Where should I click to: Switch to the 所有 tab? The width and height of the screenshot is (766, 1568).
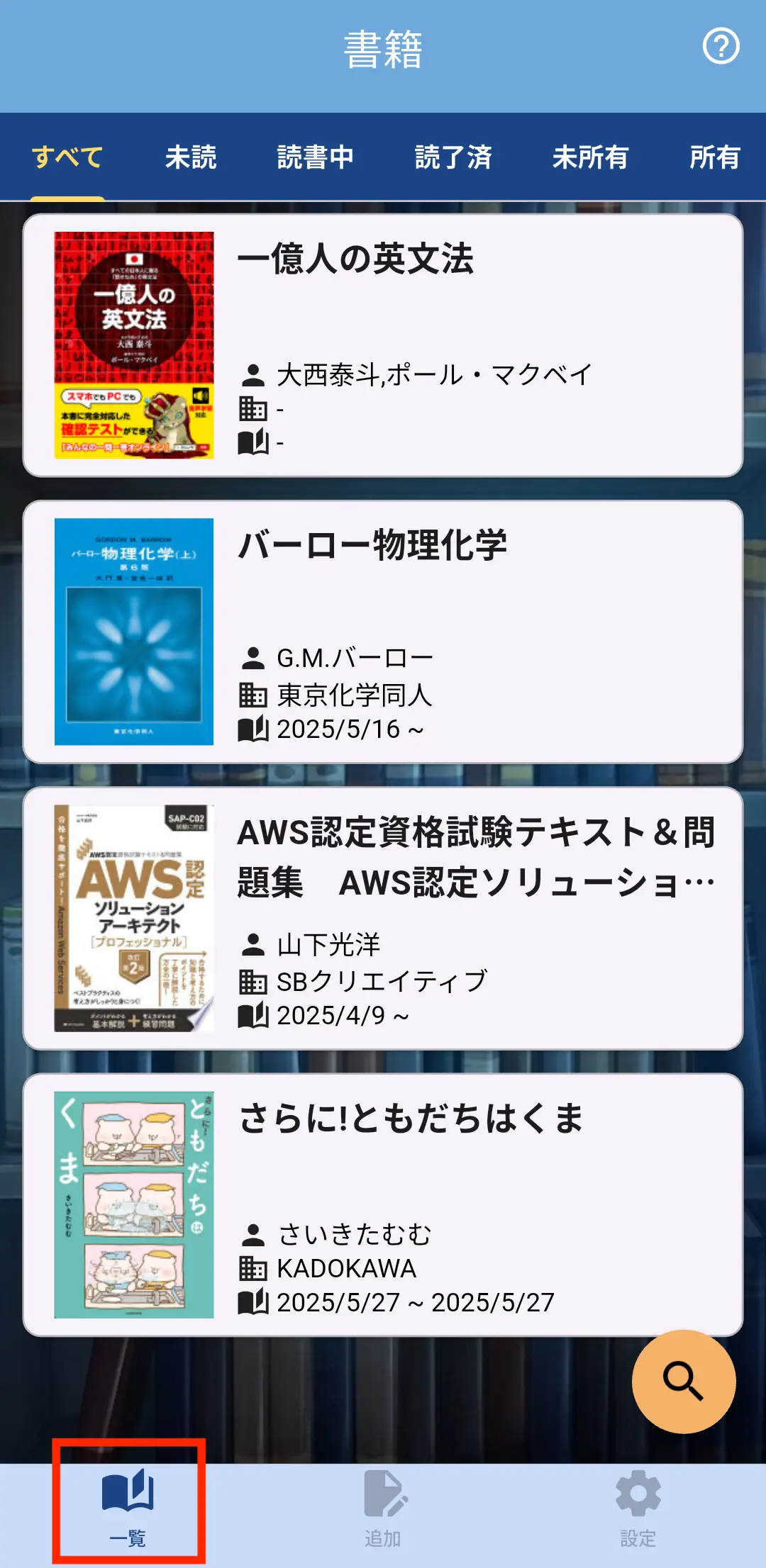(714, 157)
